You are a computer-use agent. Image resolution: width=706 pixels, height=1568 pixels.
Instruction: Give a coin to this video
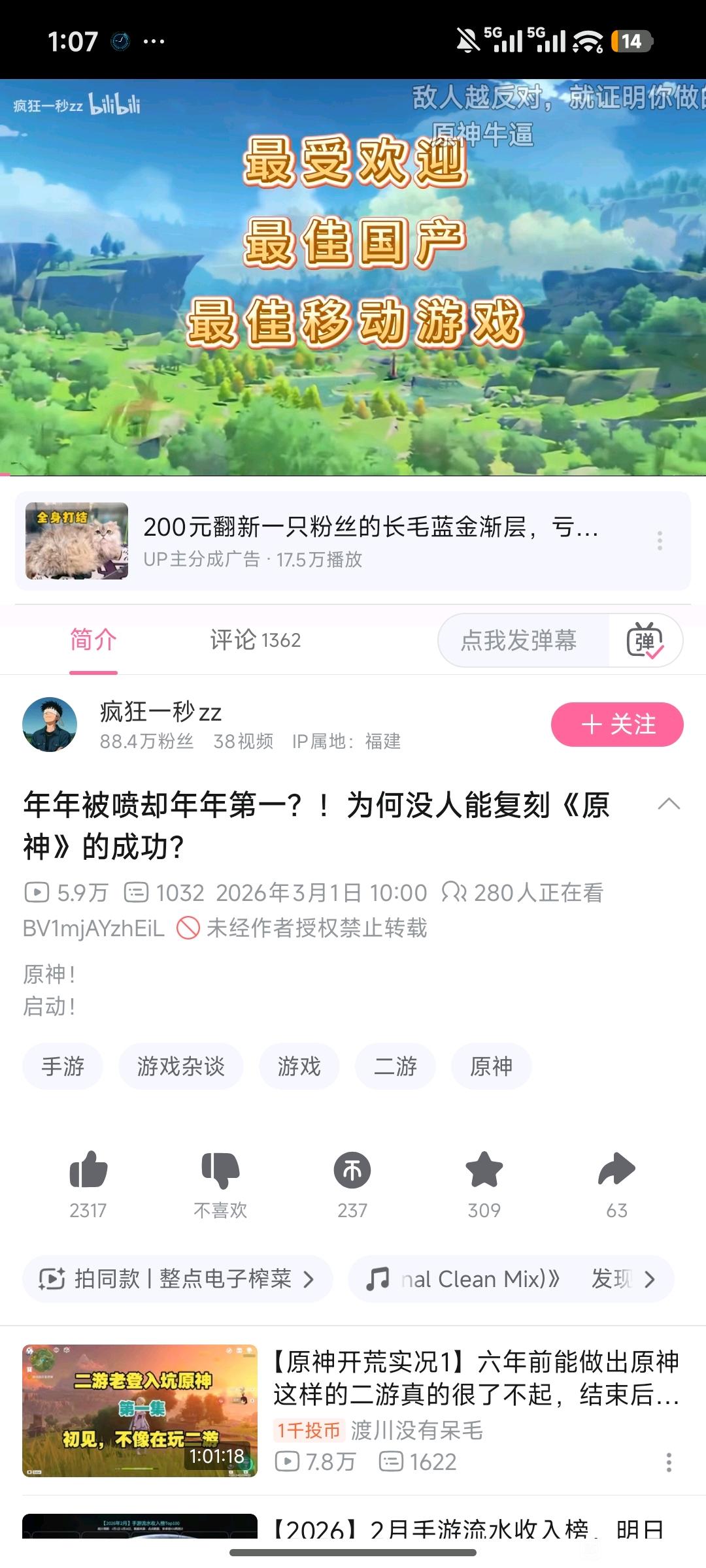pyautogui.click(x=352, y=1170)
